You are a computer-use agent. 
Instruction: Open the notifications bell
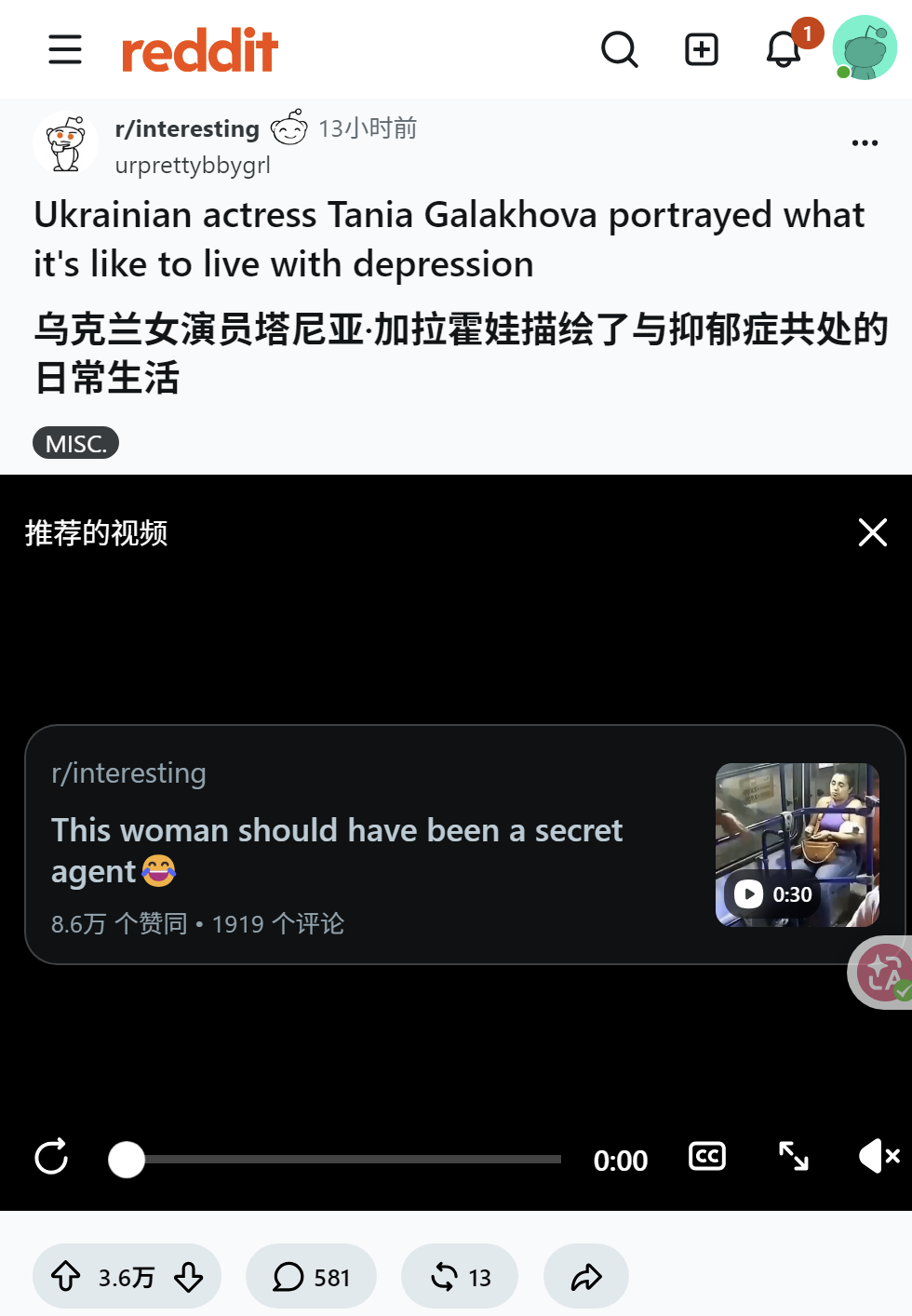784,49
